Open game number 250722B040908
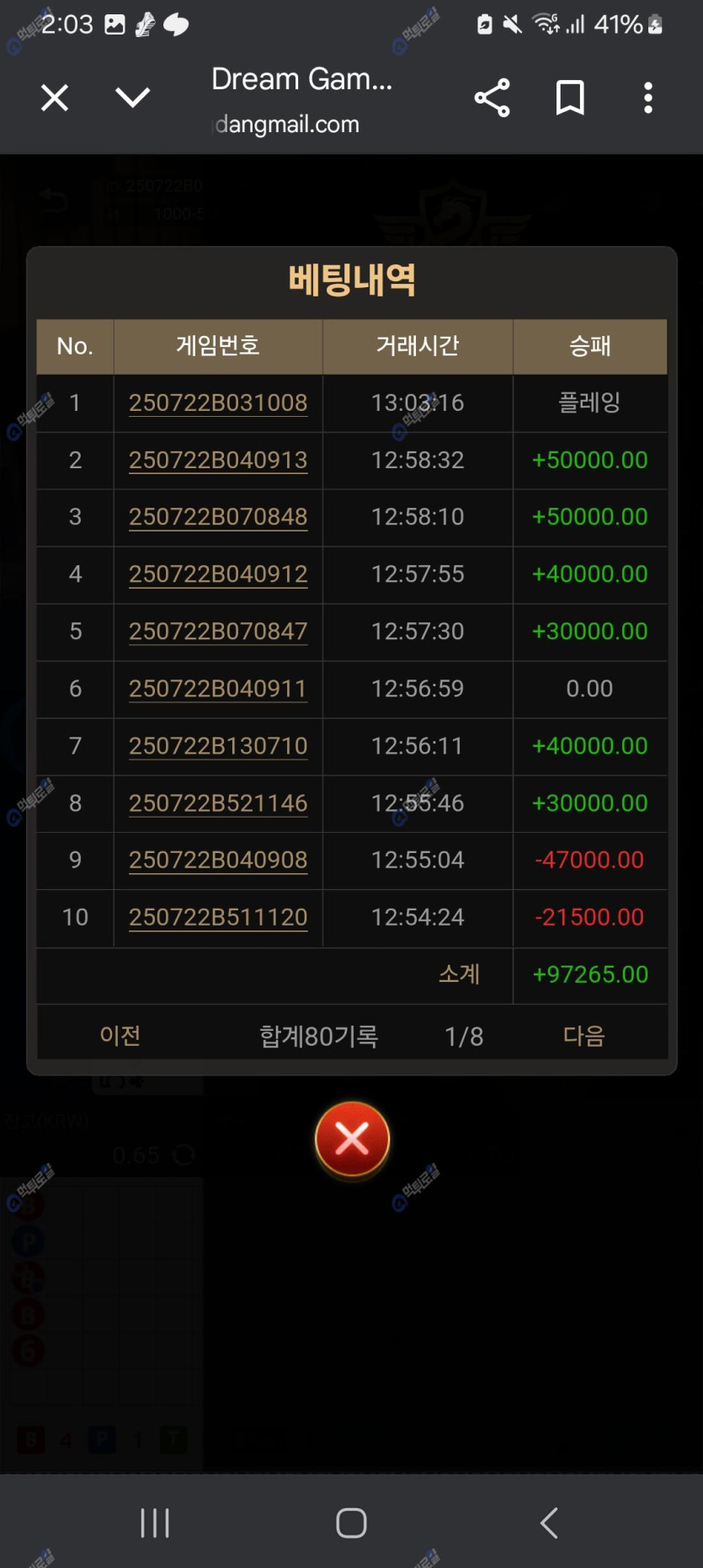 coord(218,860)
